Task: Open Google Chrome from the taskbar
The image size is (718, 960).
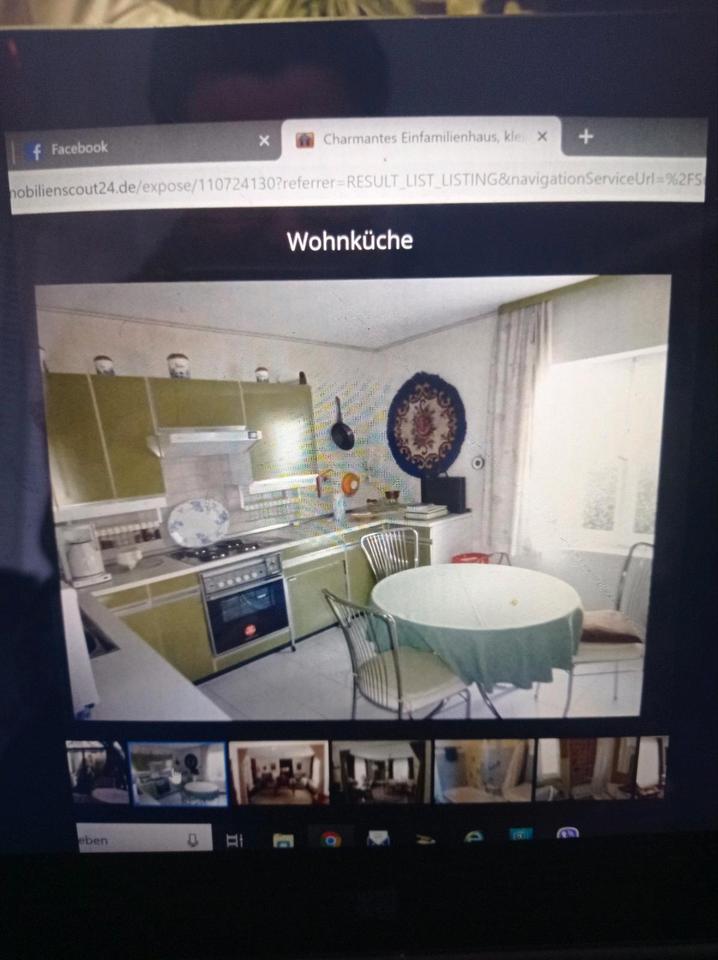Action: [x=330, y=839]
